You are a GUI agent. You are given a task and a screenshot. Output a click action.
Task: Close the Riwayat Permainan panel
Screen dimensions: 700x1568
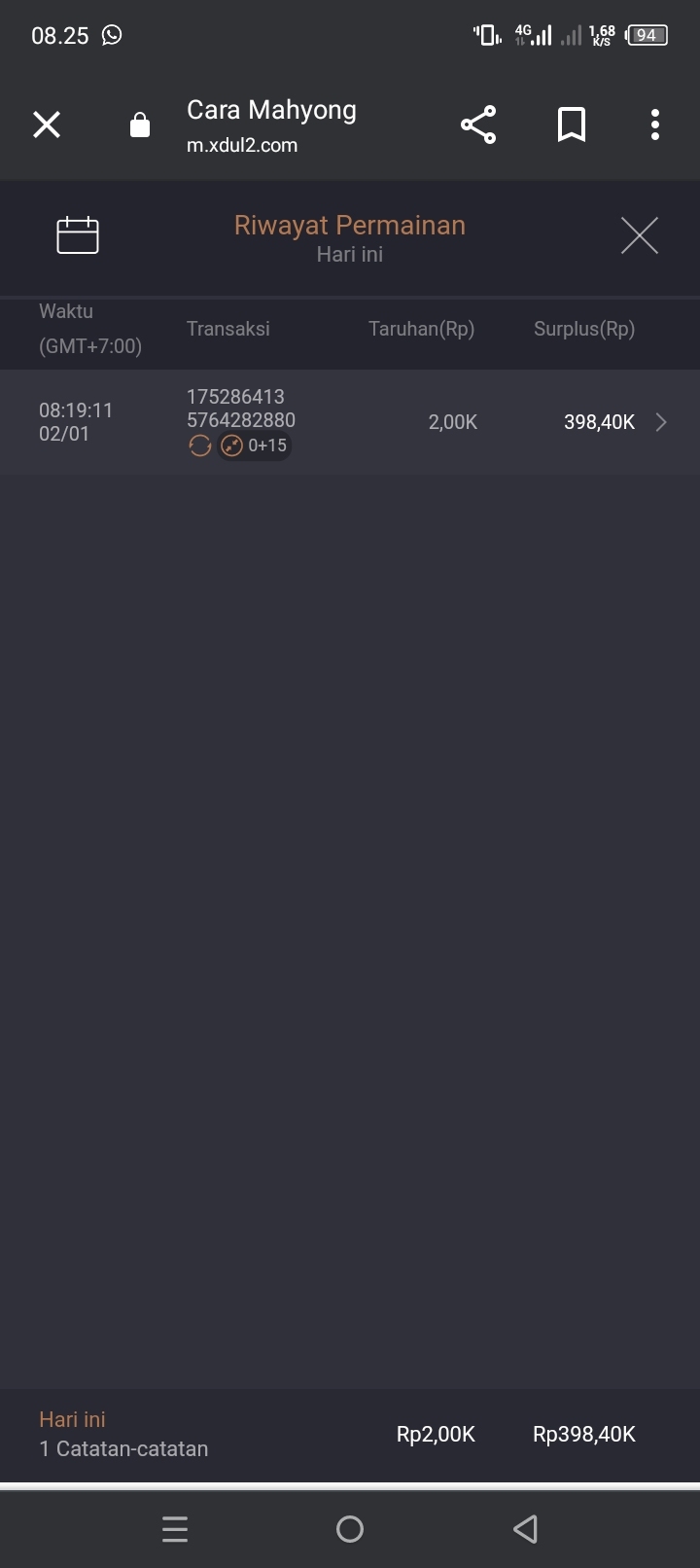639,235
